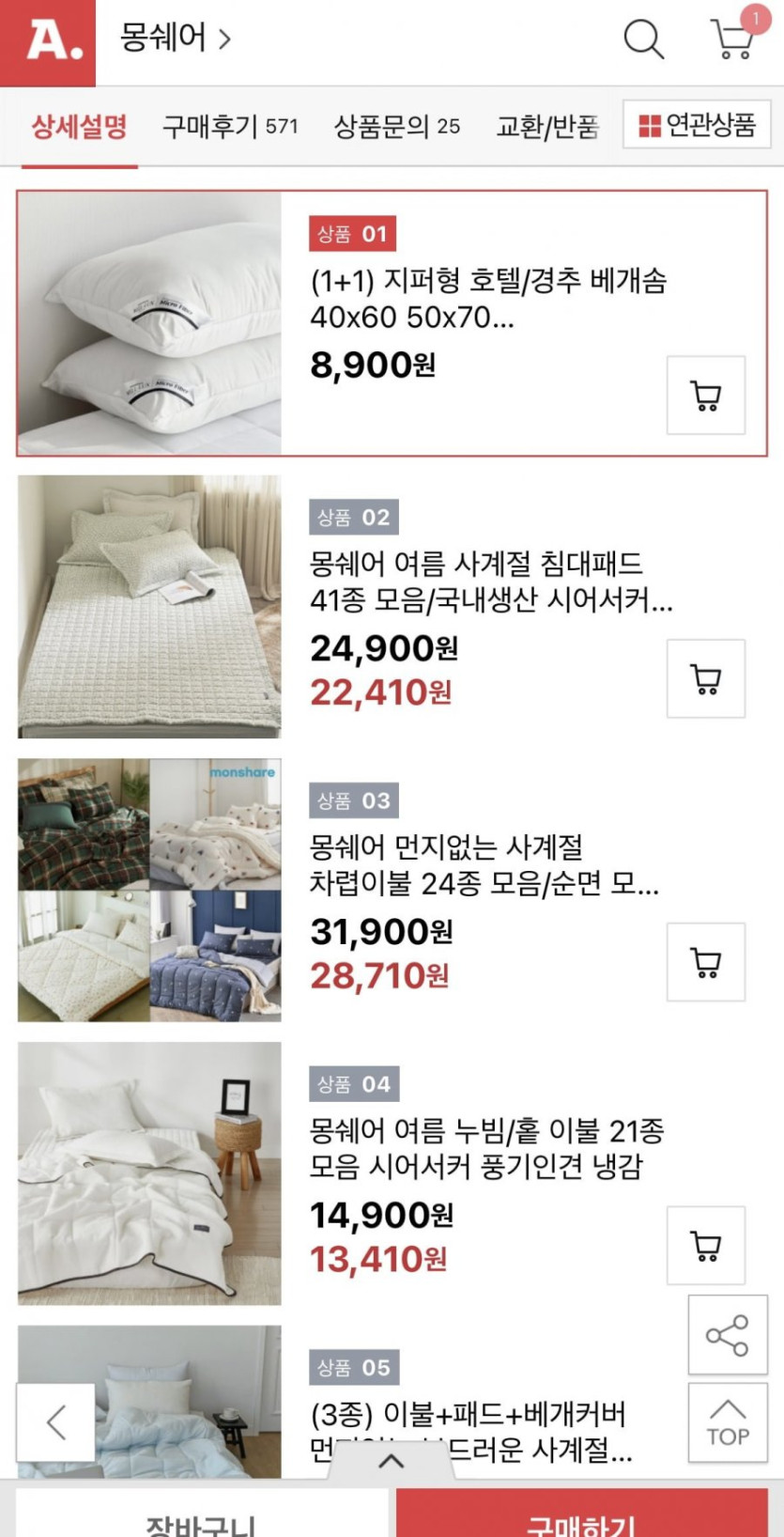Viewport: 784px width, 1537px height.
Task: Add 지퍼형 호텔/경추 베개솜 to cart
Action: [x=705, y=396]
